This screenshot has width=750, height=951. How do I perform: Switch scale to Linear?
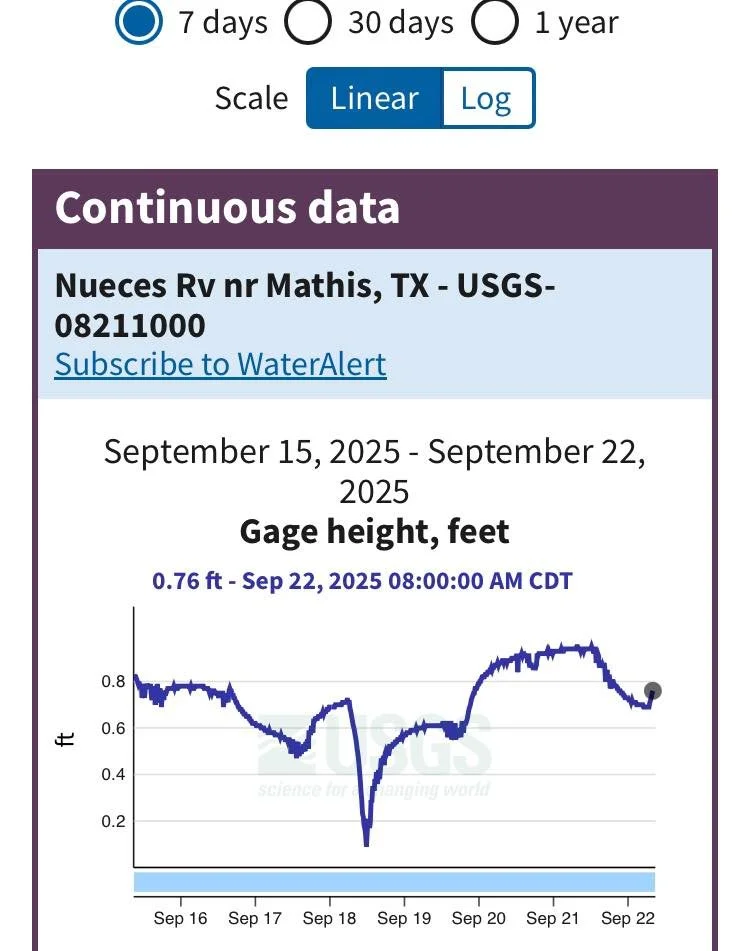(375, 98)
